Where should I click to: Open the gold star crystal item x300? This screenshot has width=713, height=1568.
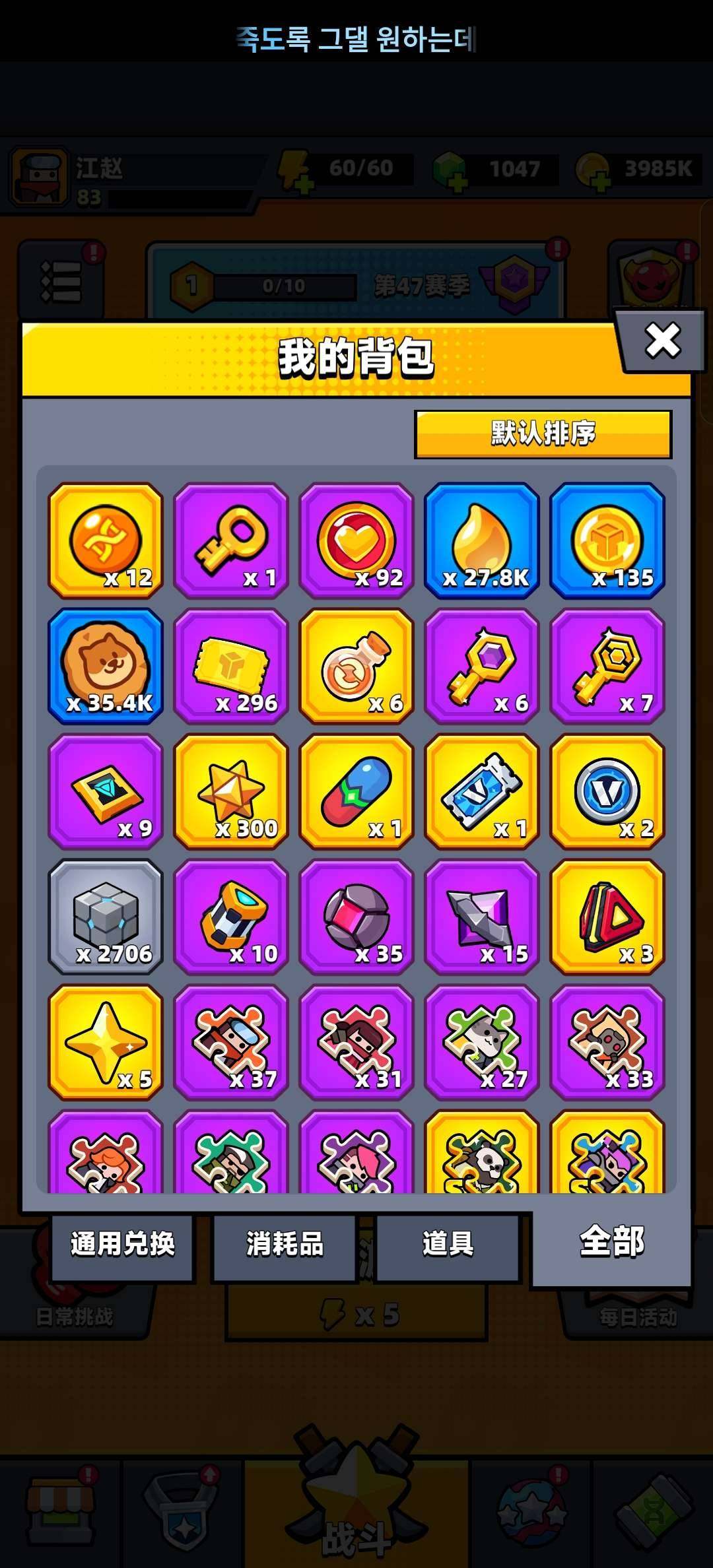point(231,791)
